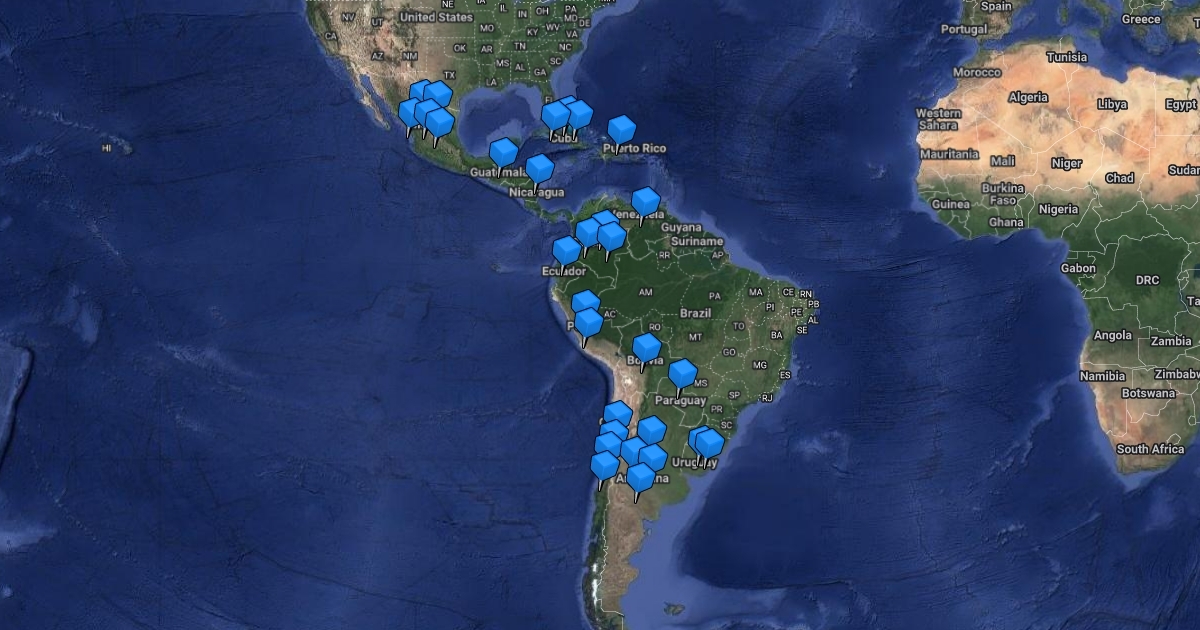Open the pin placed over Ecuador

(x=567, y=250)
